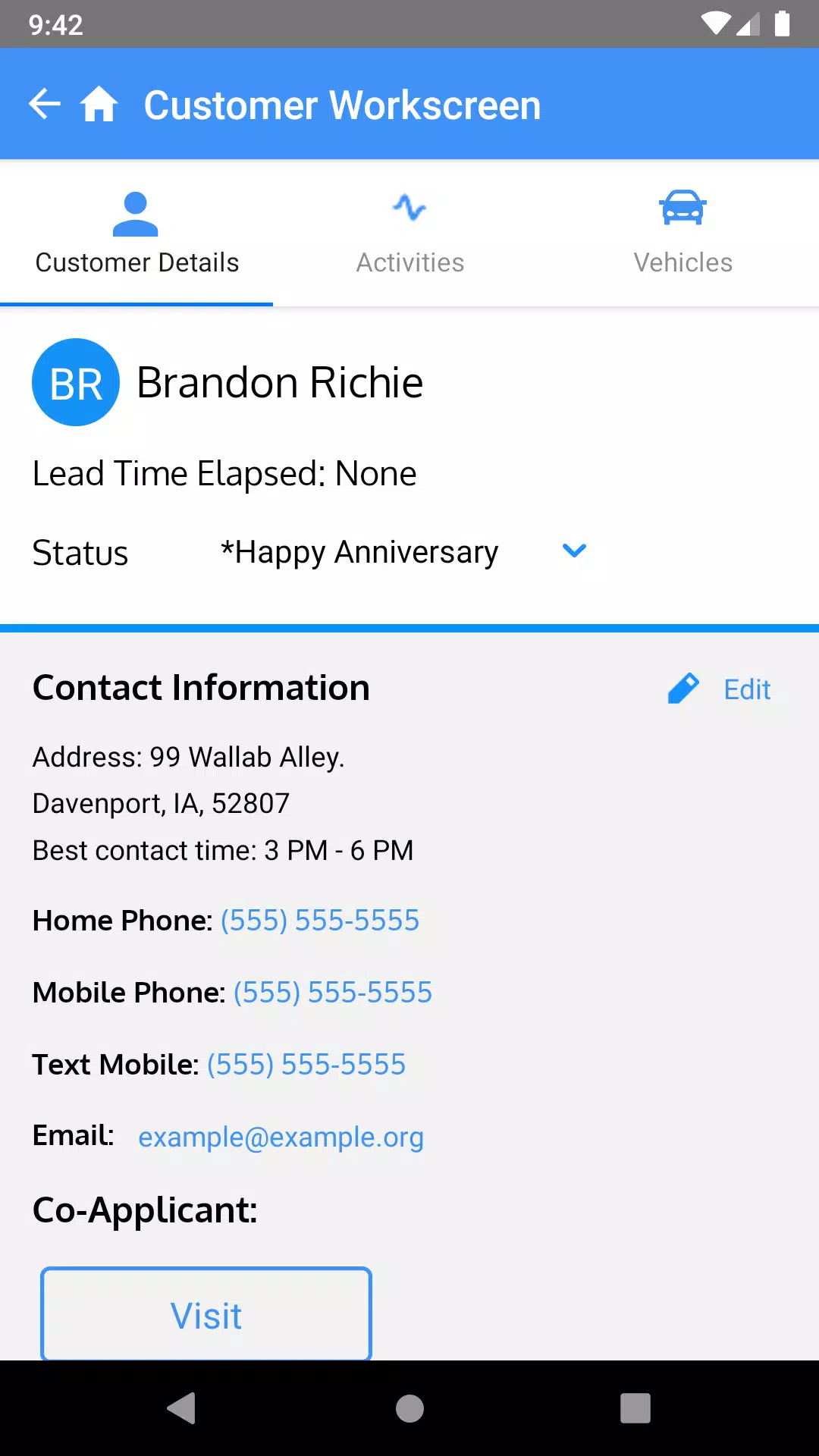Go back using the app bar arrow
This screenshot has height=1456, width=819.
(45, 104)
